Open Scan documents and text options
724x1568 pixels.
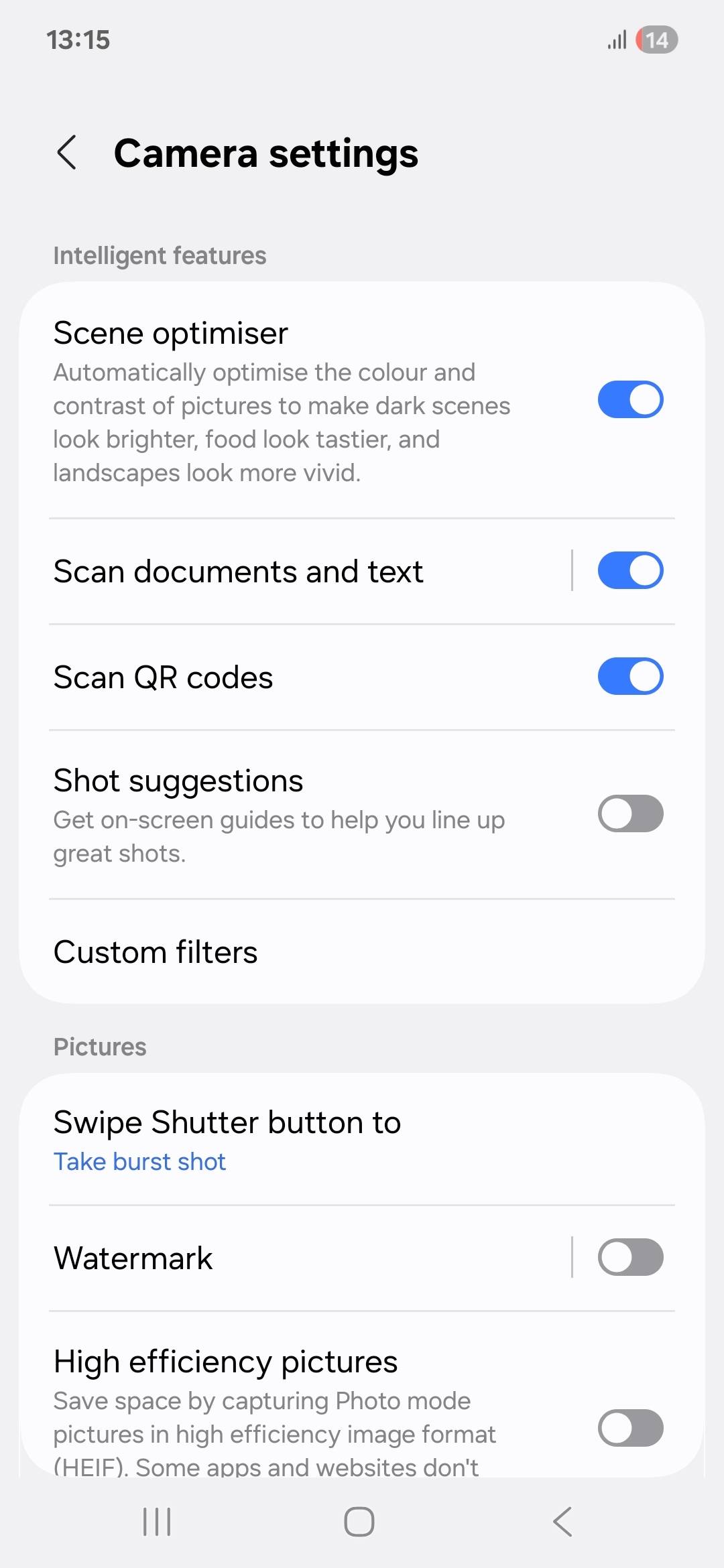(x=295, y=572)
